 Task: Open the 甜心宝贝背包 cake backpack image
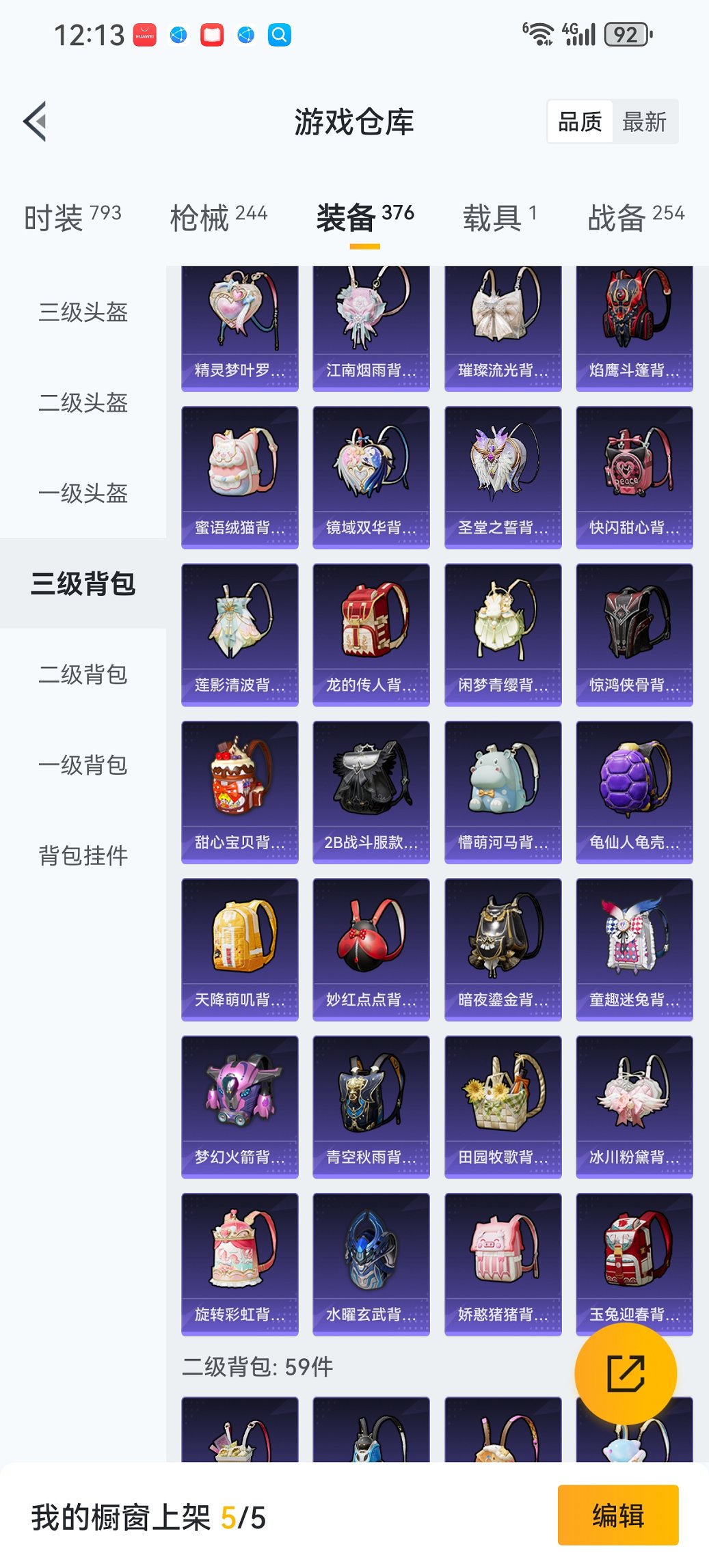tap(239, 786)
